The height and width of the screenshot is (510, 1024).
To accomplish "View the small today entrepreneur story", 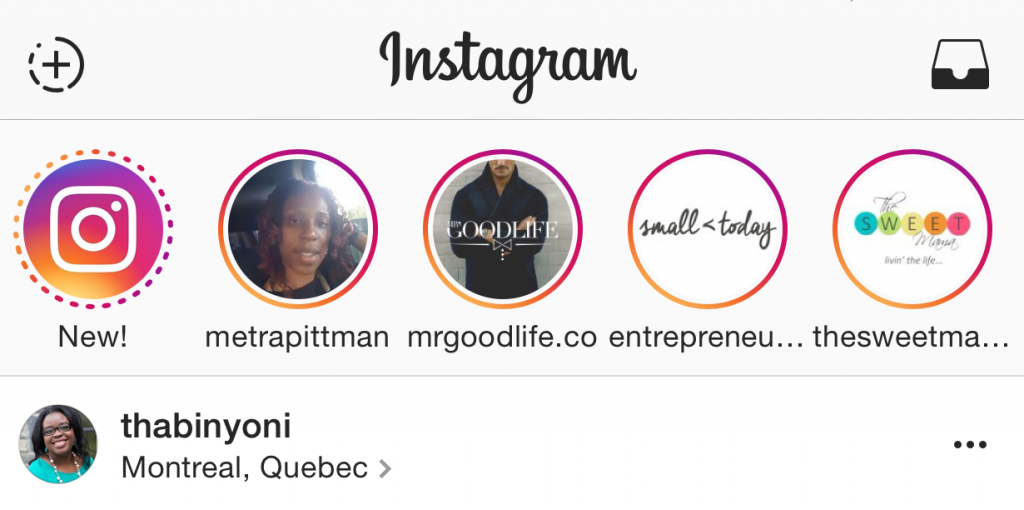I will point(707,229).
